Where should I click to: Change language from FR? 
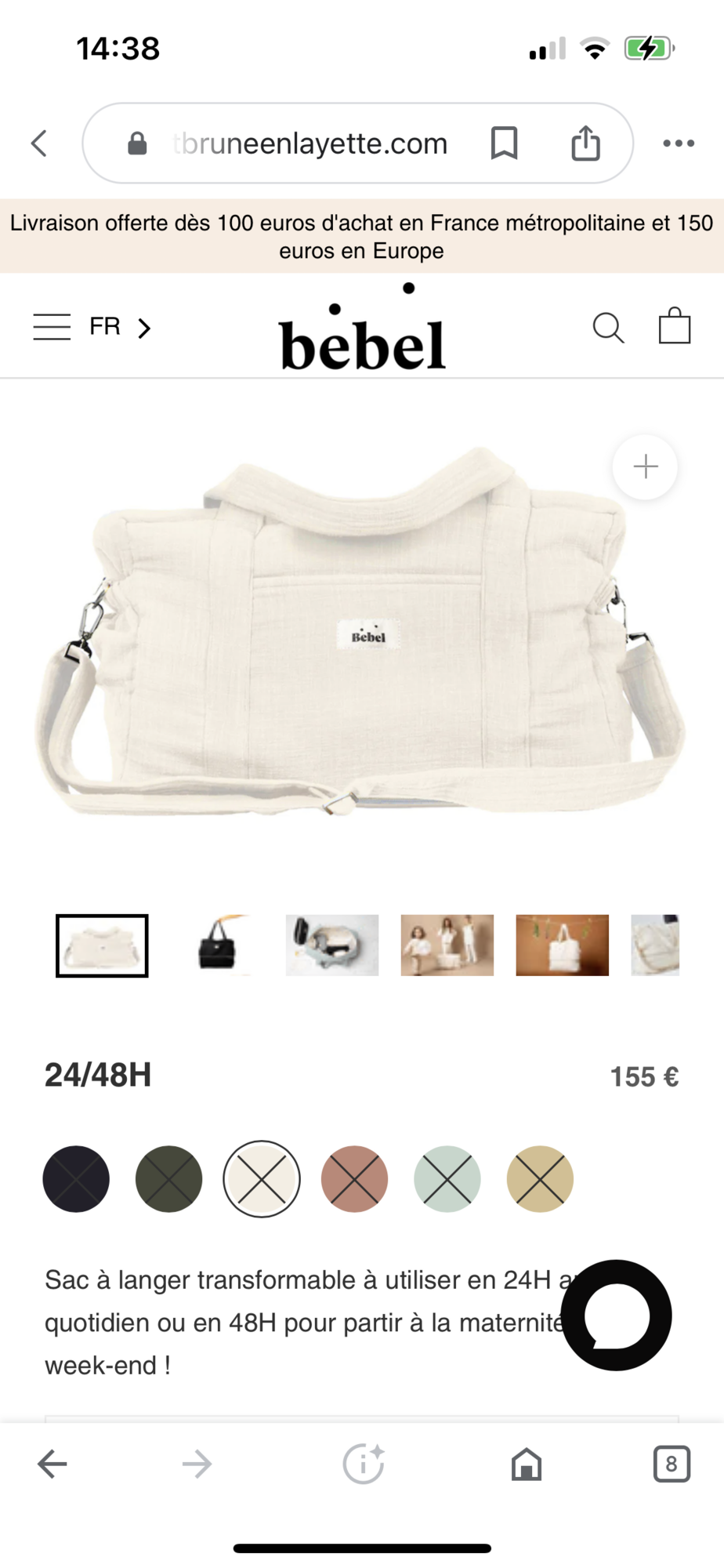(x=119, y=326)
